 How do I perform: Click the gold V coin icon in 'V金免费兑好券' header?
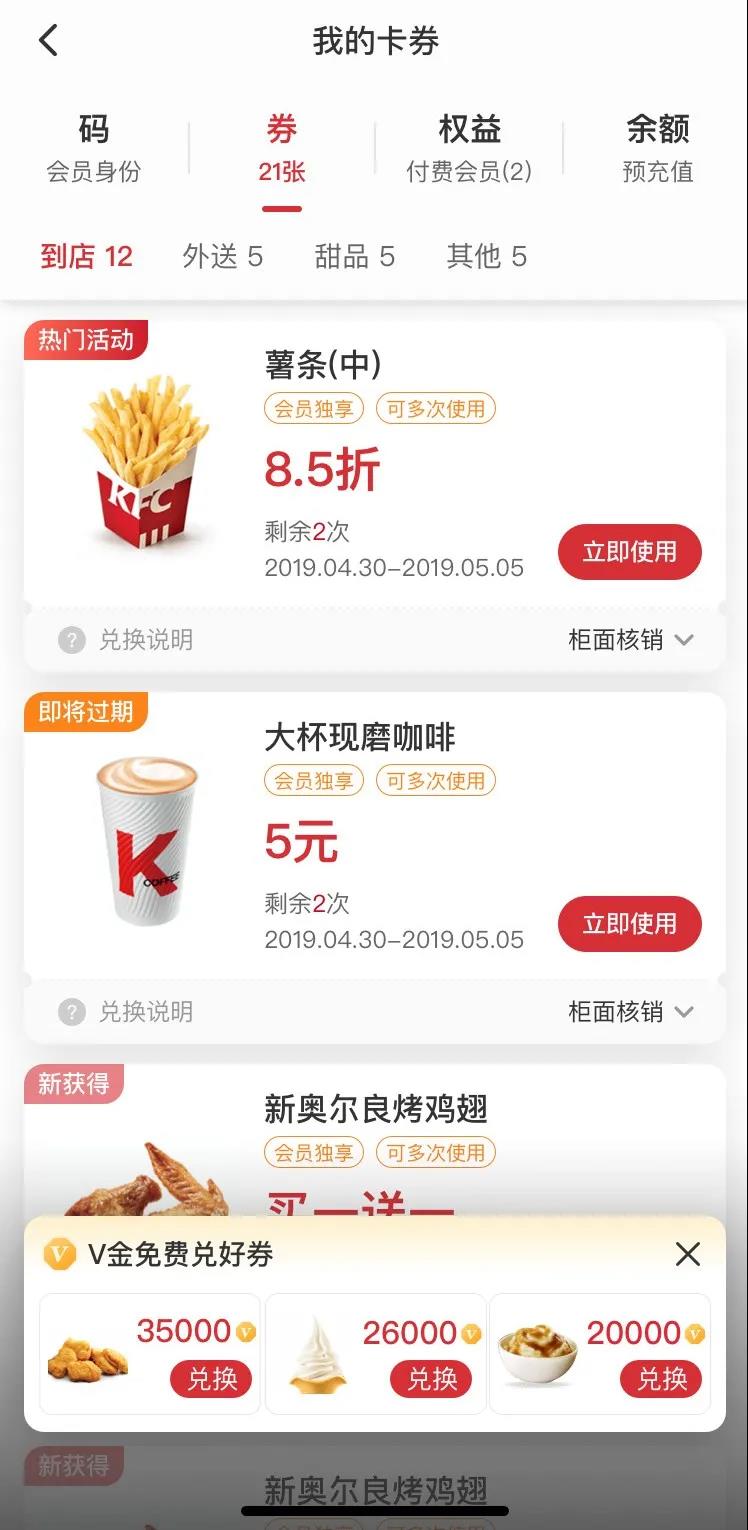[60, 1254]
